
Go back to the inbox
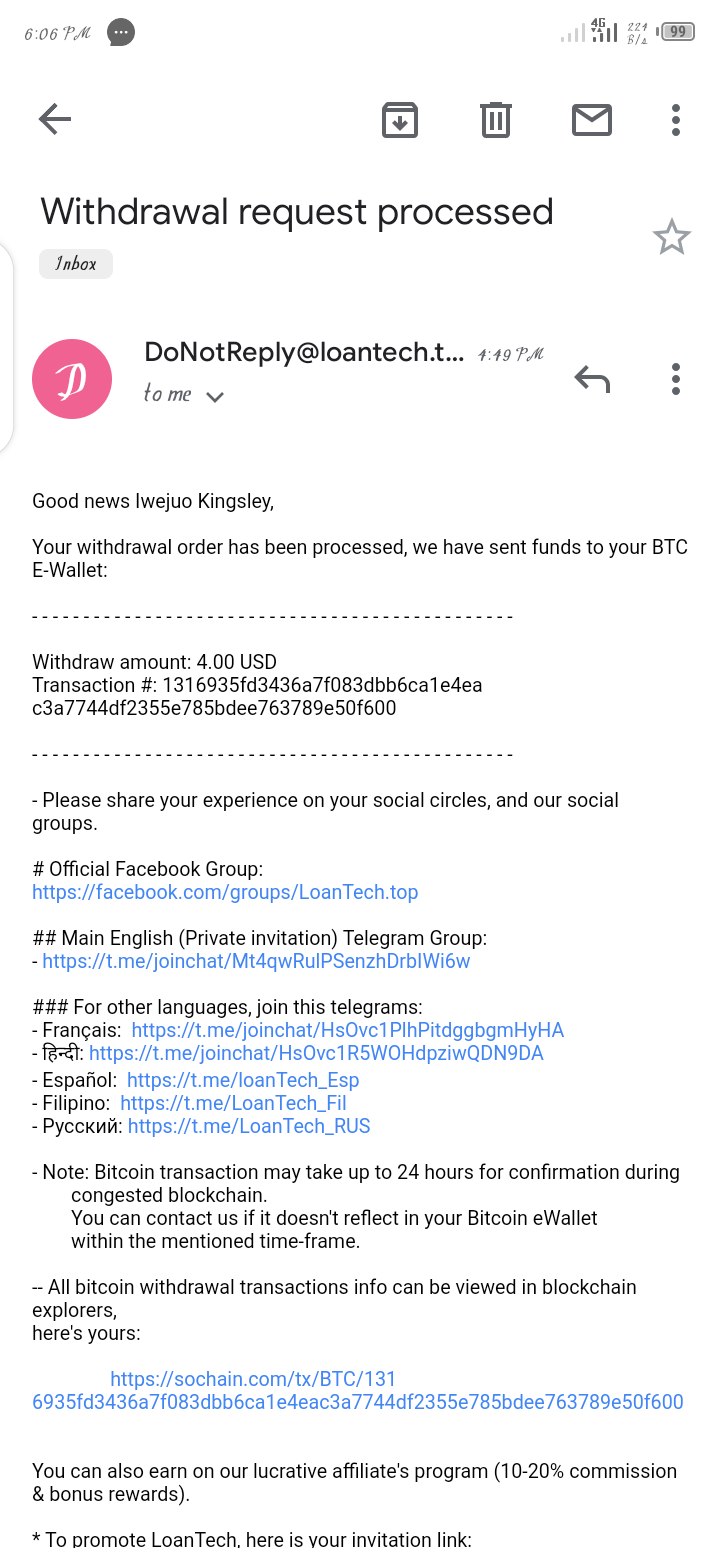point(55,120)
